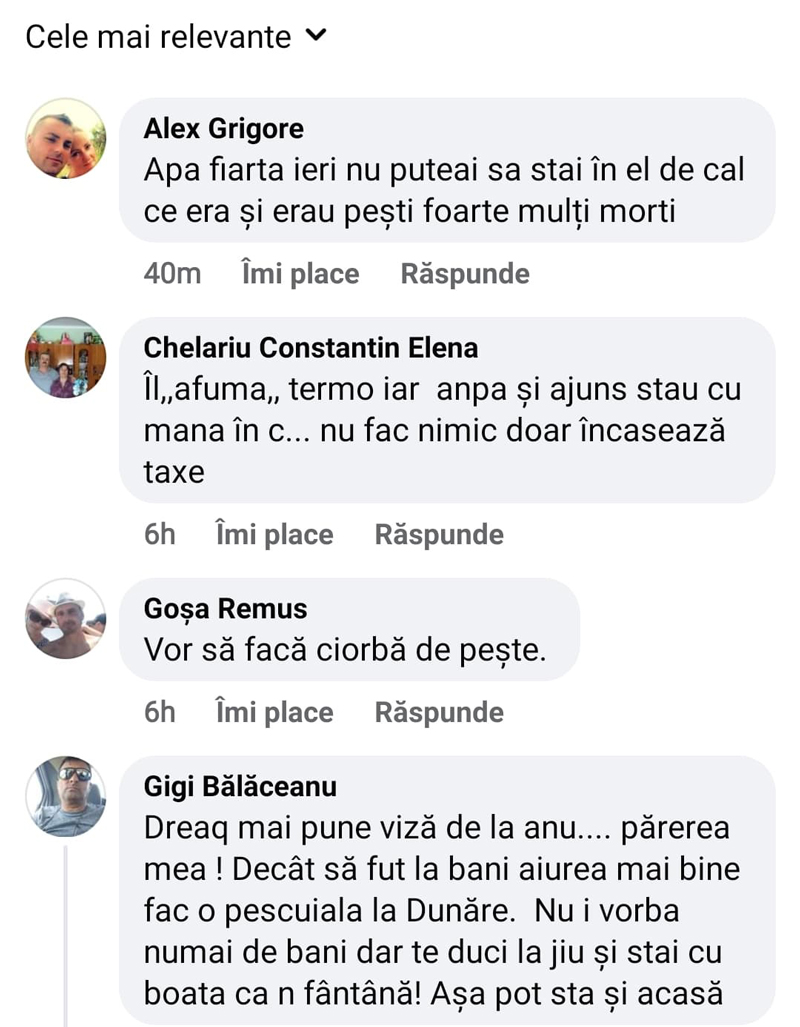
Task: Open Alex Grigore's profile picture
Action: coord(65,138)
